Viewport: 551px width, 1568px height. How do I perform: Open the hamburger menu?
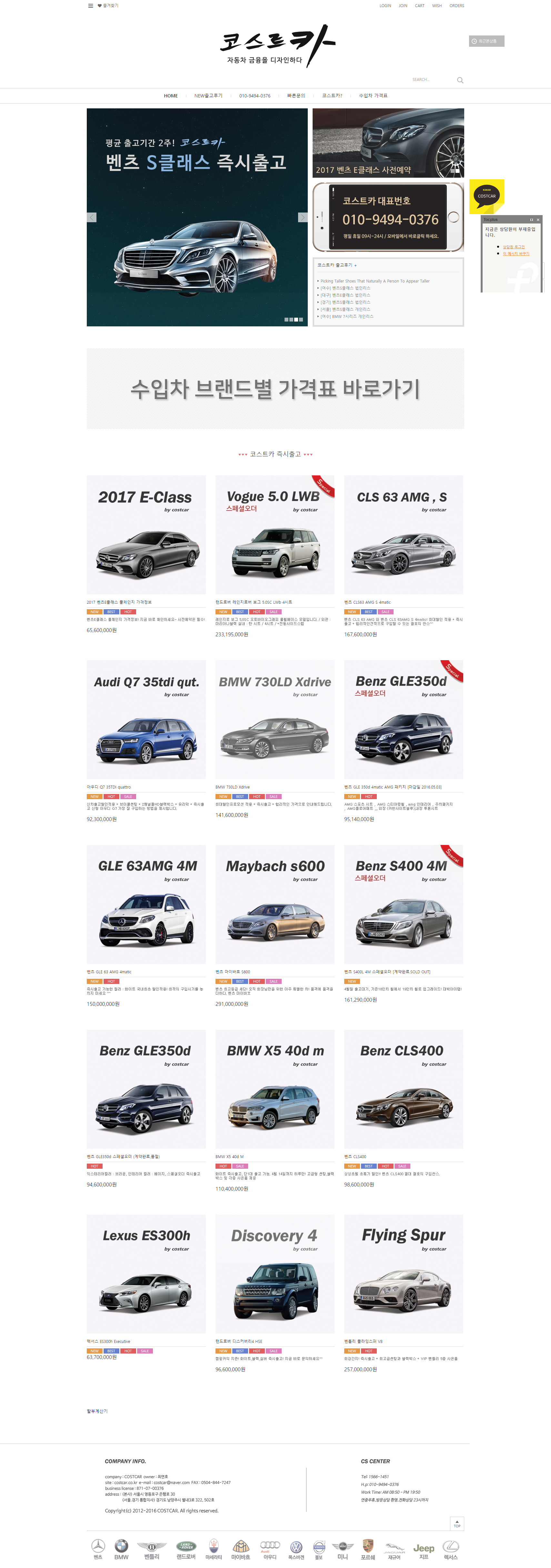[91, 6]
